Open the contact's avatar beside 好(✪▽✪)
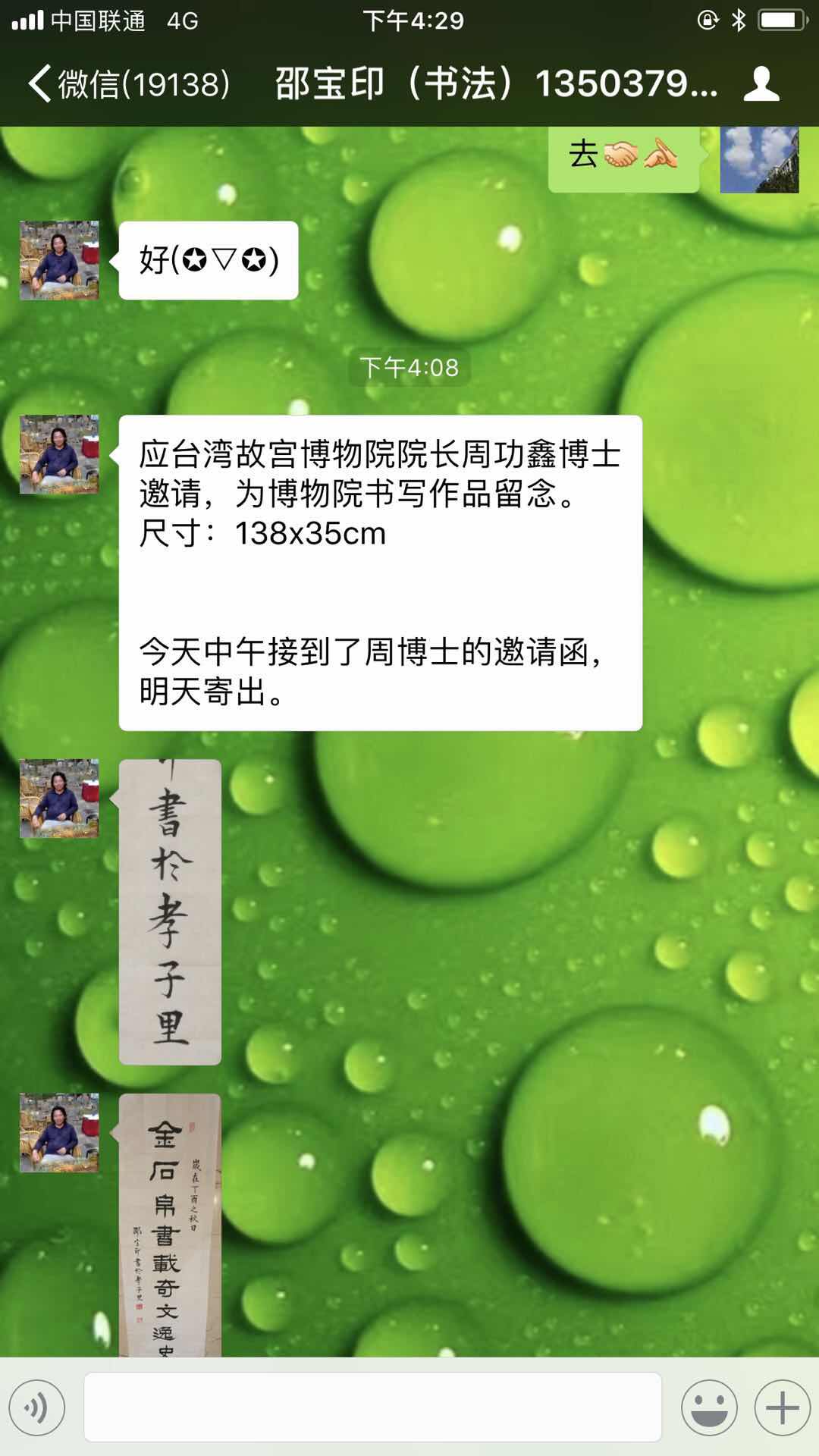Screen dimensions: 819x1456 pyautogui.click(x=59, y=260)
